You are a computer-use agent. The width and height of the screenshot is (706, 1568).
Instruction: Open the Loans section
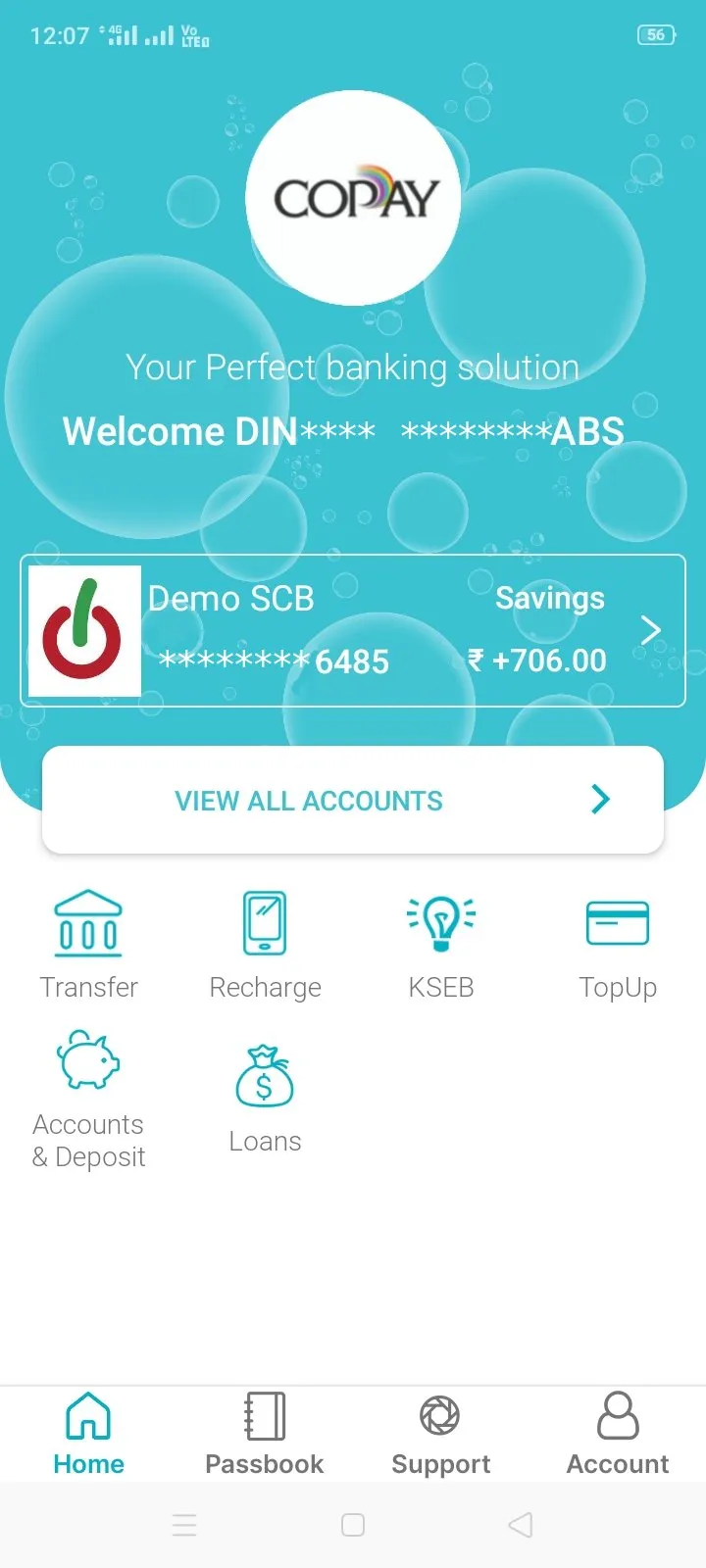point(265,1098)
